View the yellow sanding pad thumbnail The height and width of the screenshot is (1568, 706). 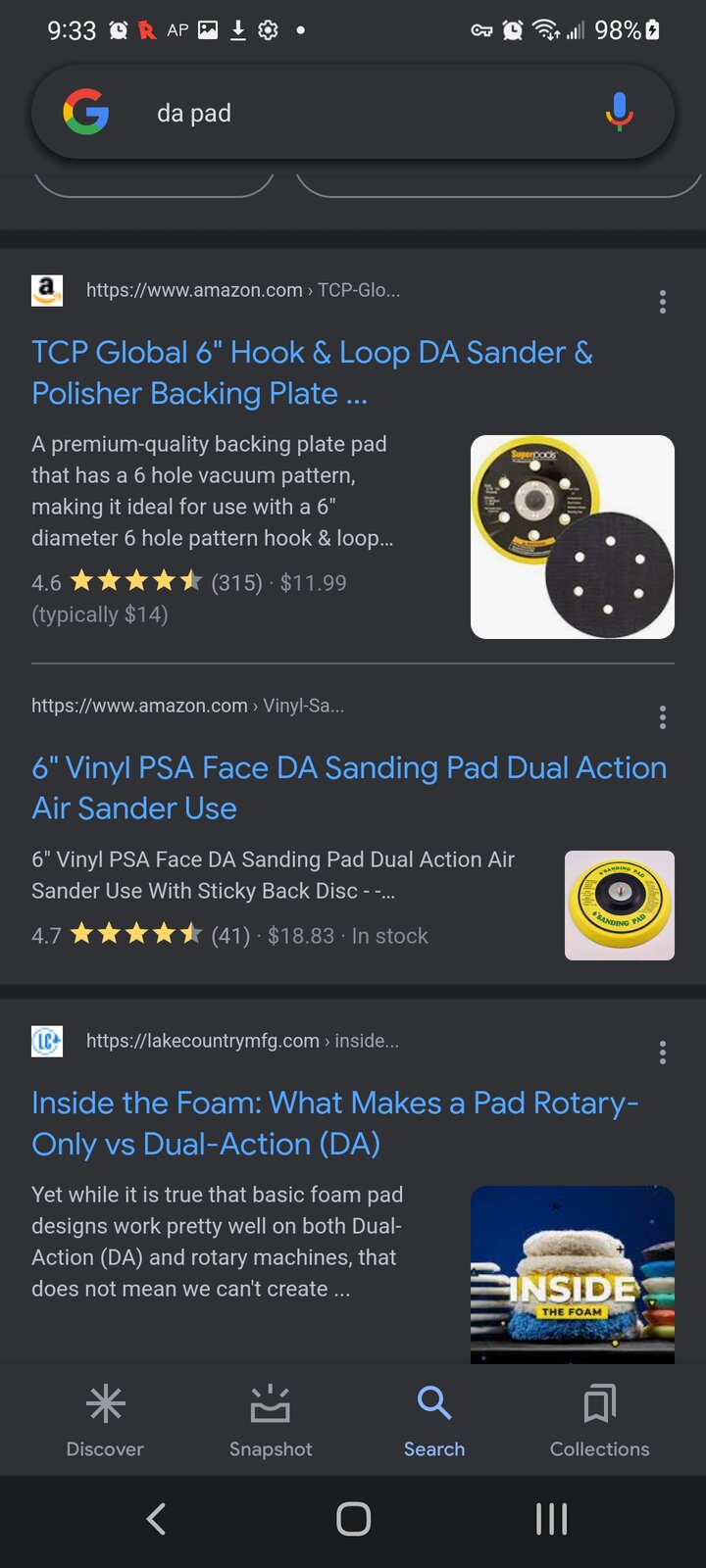[x=619, y=905]
